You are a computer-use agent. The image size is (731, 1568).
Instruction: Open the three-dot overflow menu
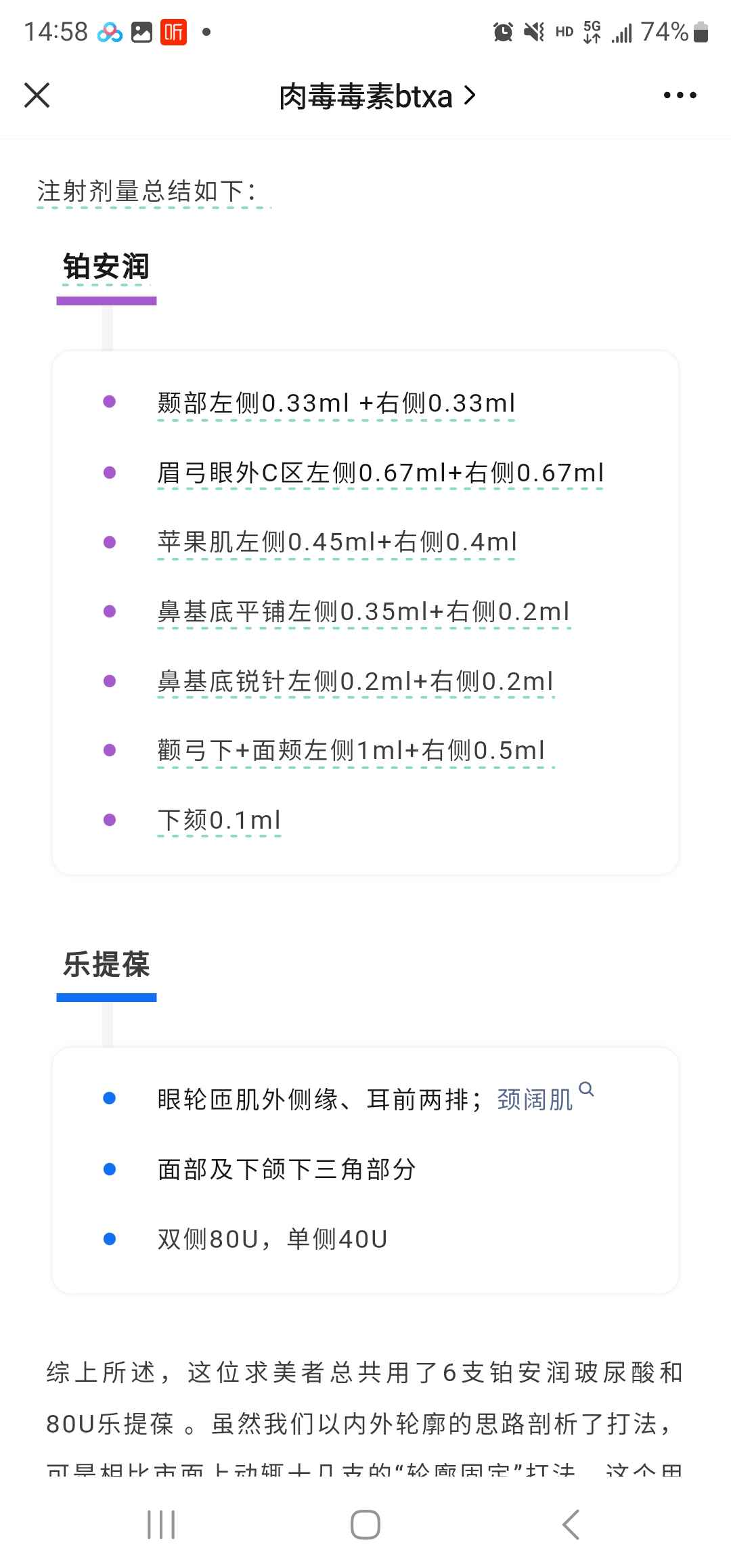680,95
